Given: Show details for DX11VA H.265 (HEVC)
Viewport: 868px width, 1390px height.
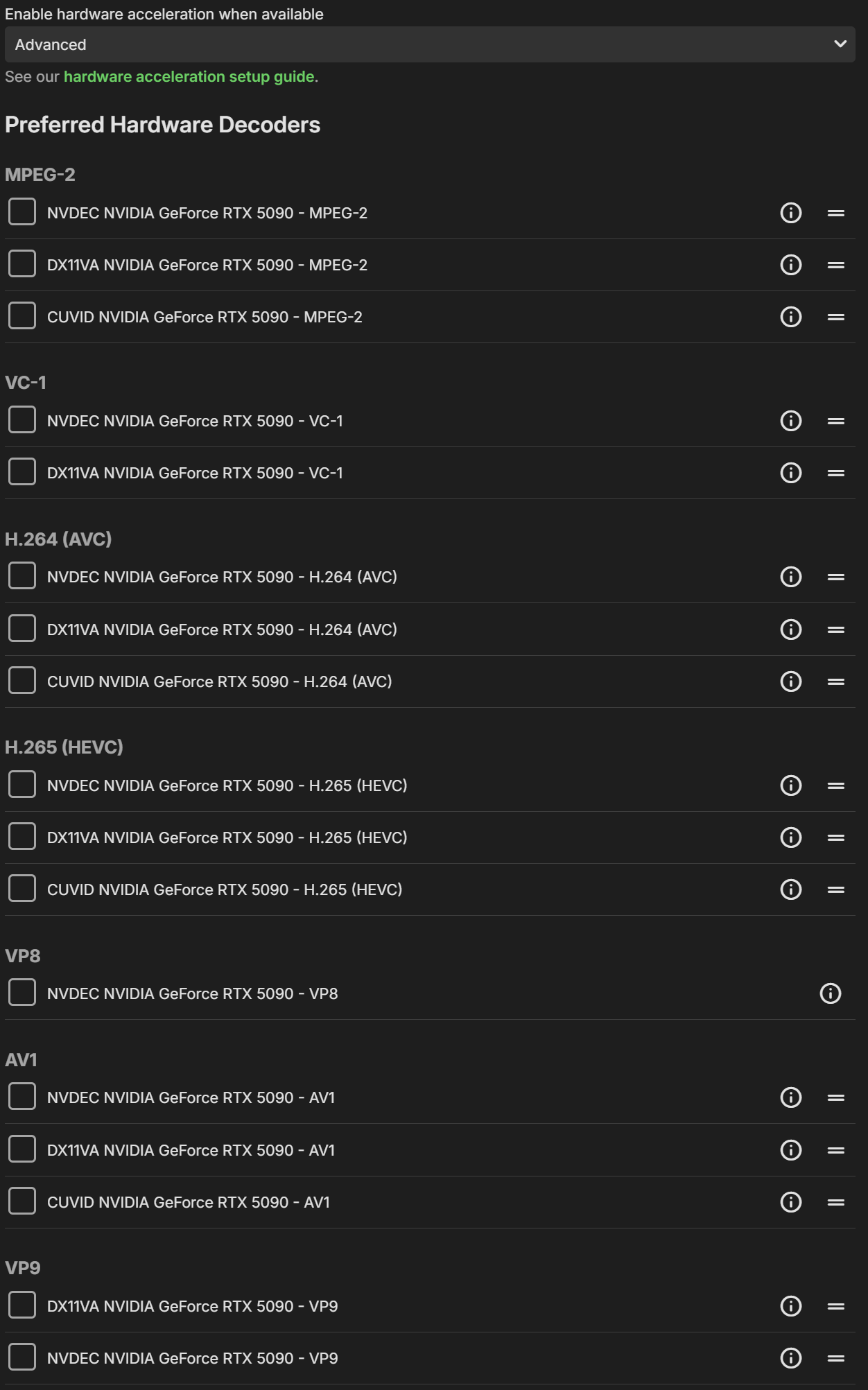Looking at the screenshot, I should (x=790, y=837).
